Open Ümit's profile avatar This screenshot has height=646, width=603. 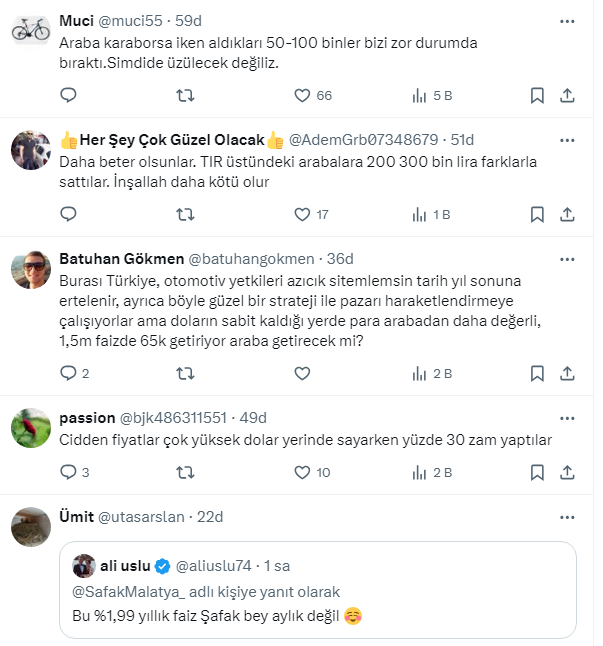pyautogui.click(x=31, y=526)
